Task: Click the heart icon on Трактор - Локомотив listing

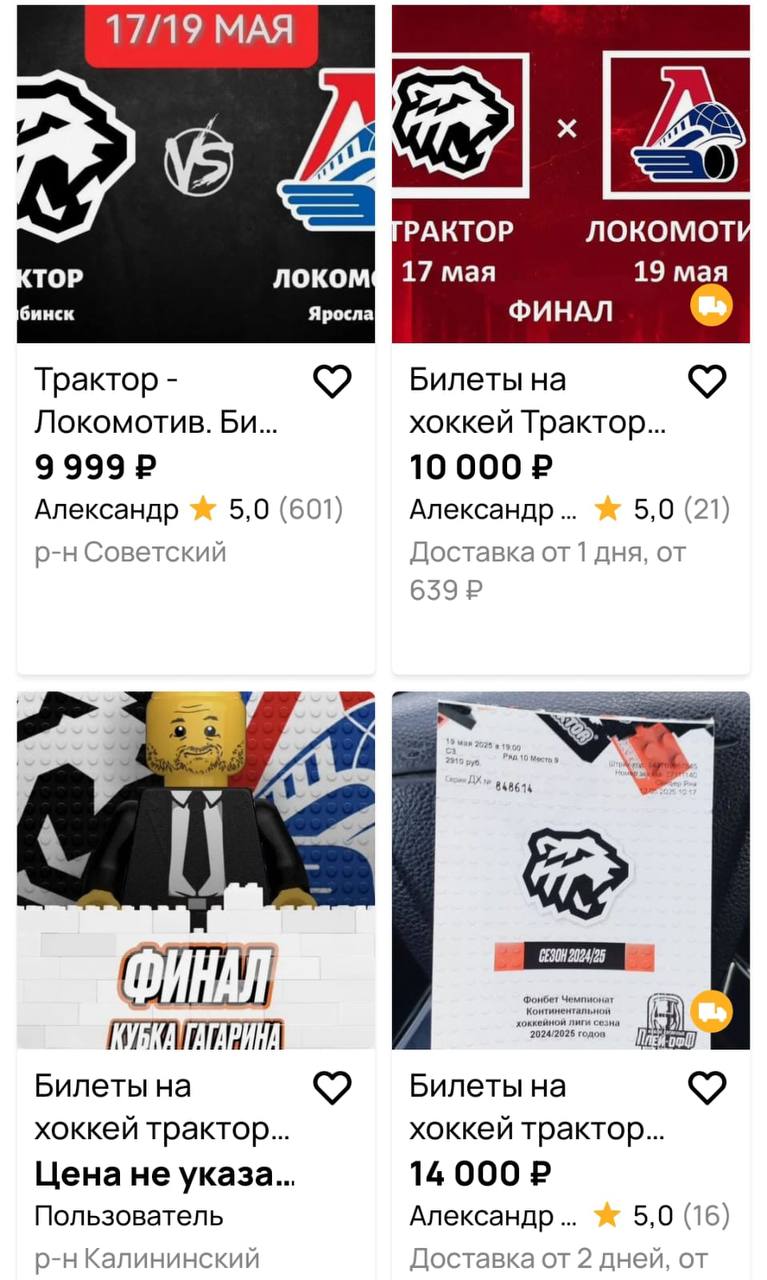Action: pos(333,381)
